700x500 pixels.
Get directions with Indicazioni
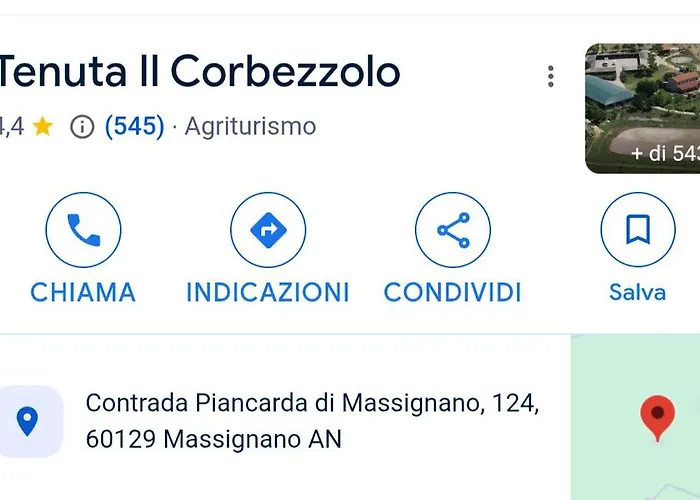[x=267, y=231]
